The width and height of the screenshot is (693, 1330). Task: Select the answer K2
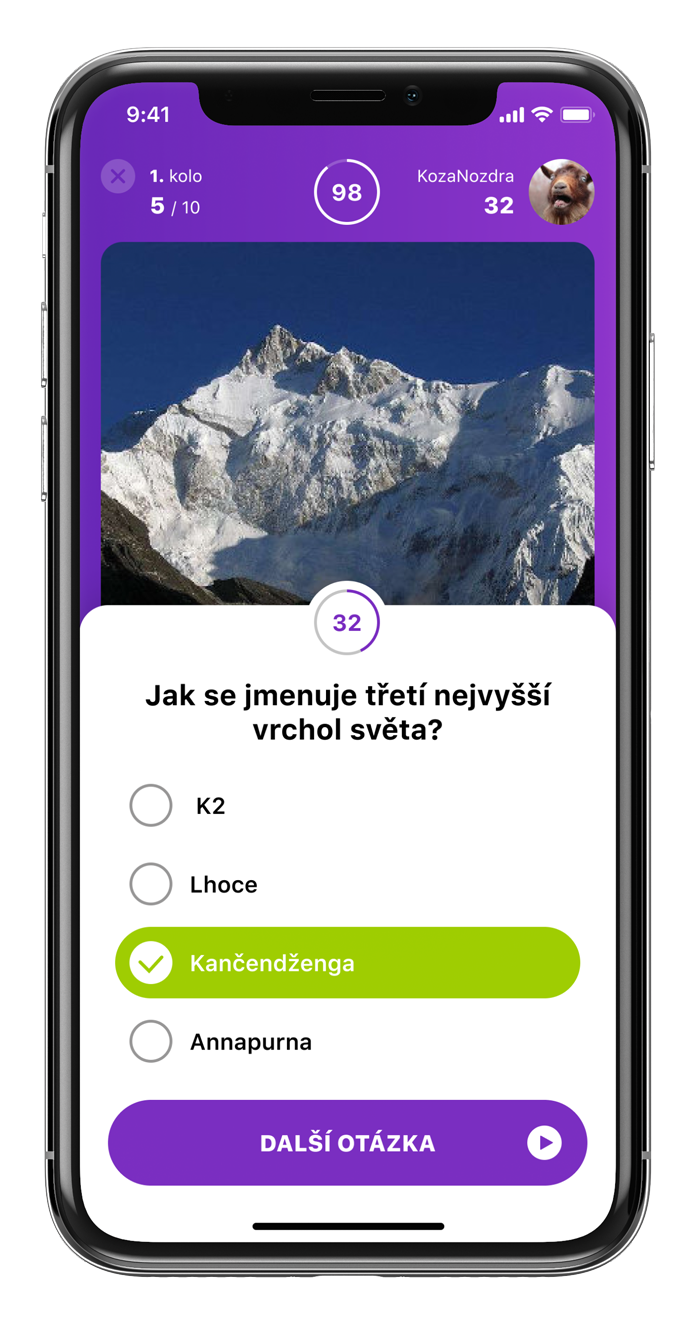click(x=152, y=806)
